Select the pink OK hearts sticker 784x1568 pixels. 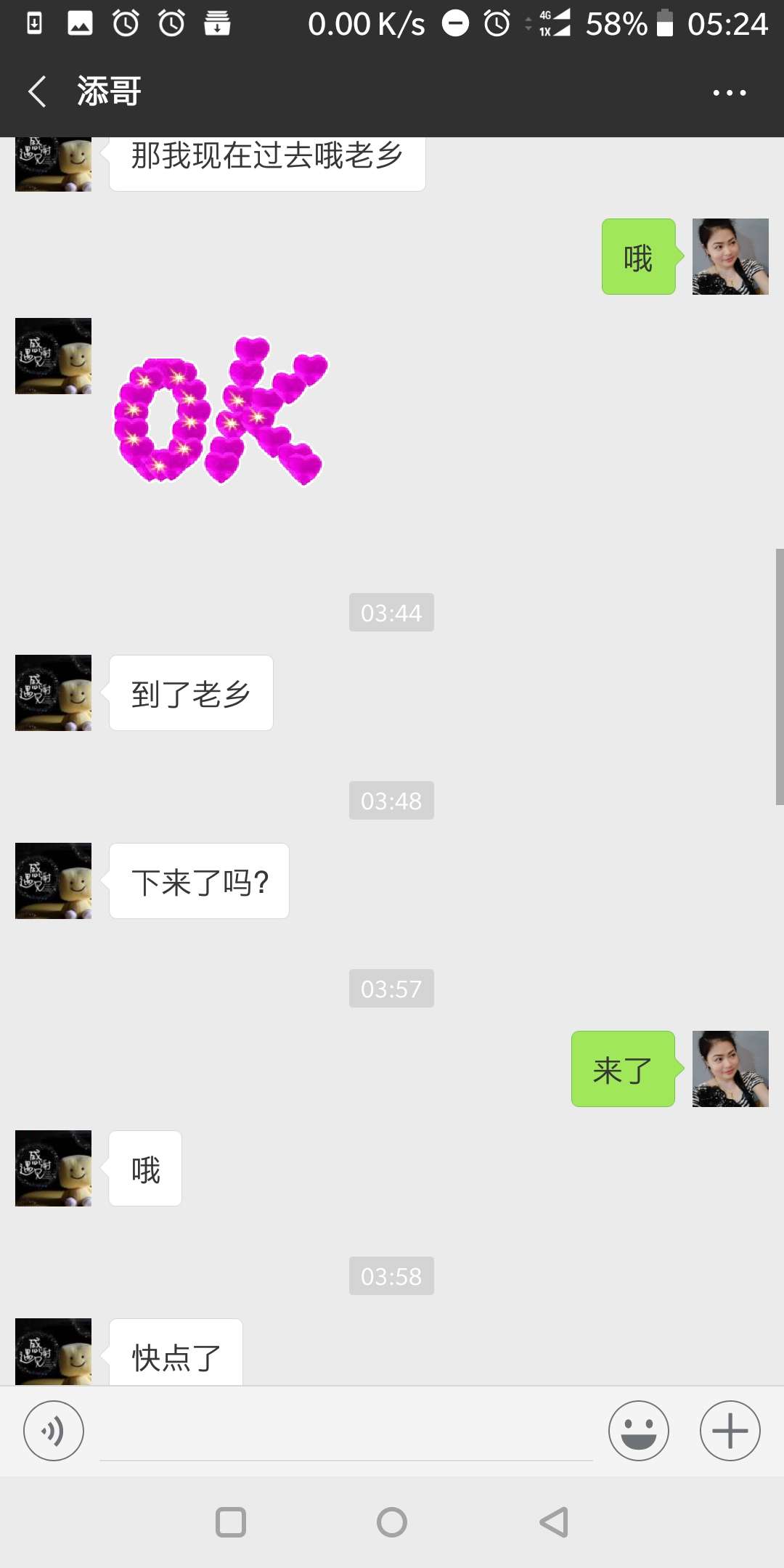pos(218,410)
